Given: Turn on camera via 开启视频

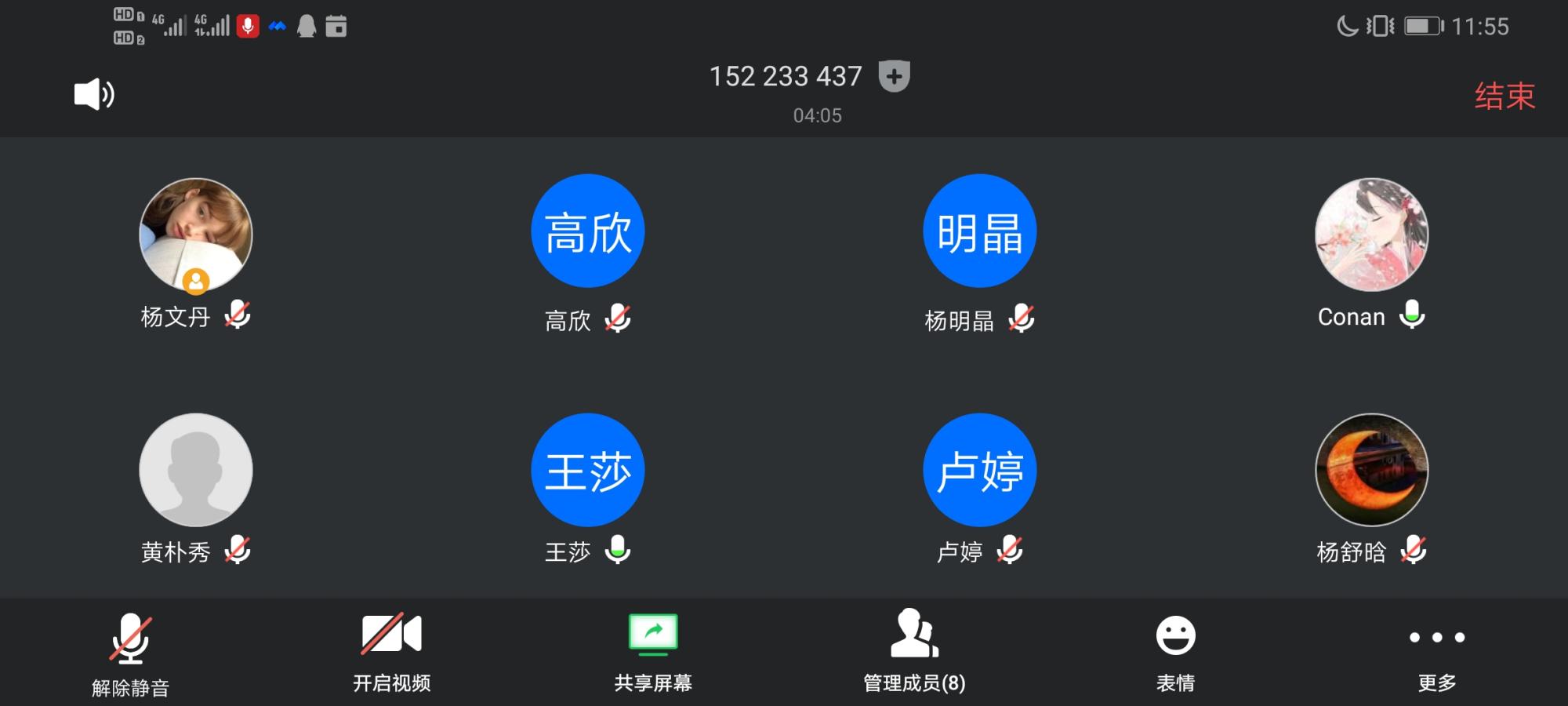Looking at the screenshot, I should pyautogui.click(x=391, y=650).
